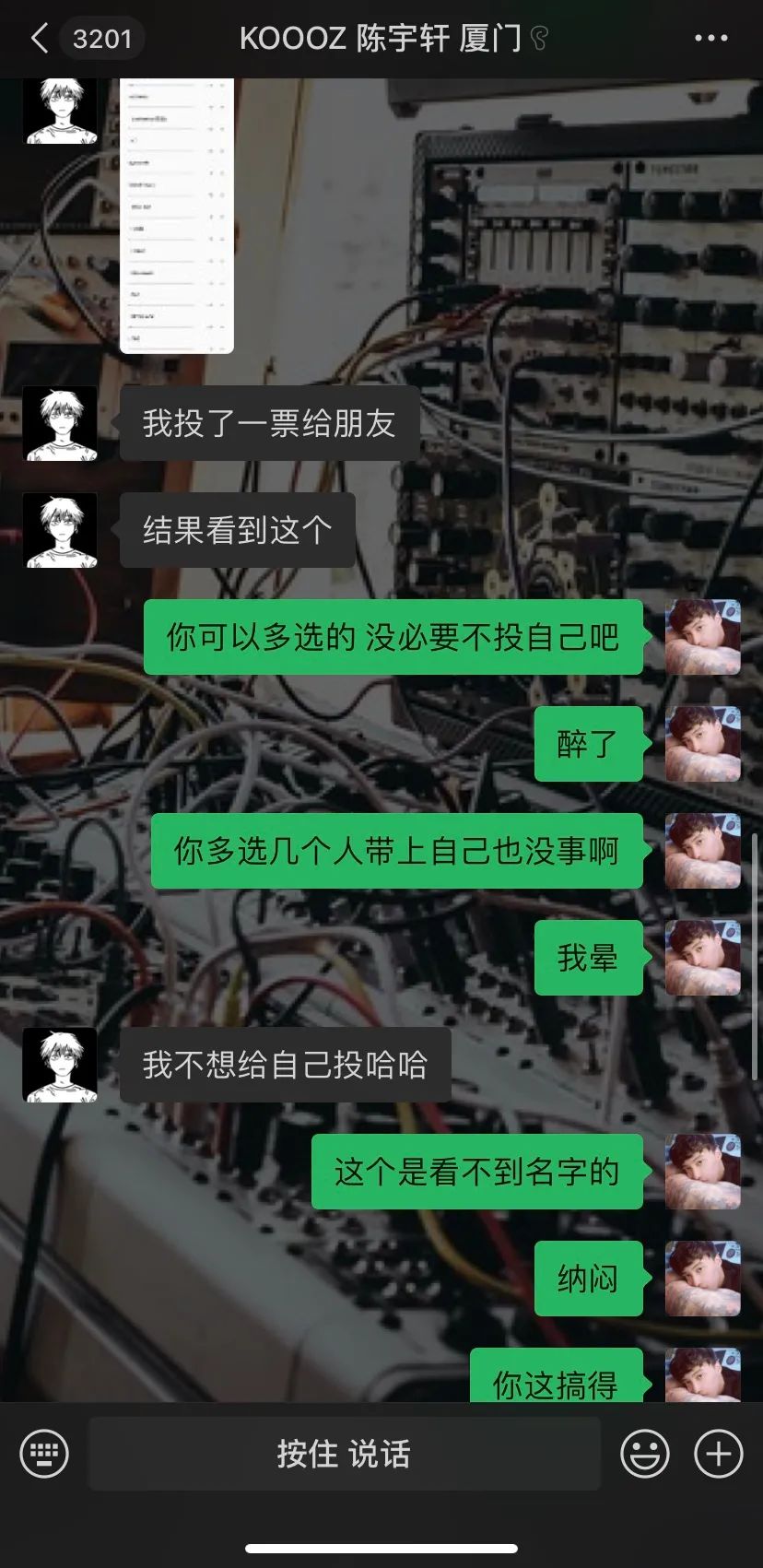Switch to keyboard text input
Viewport: 763px width, 1568px height.
click(x=44, y=1454)
